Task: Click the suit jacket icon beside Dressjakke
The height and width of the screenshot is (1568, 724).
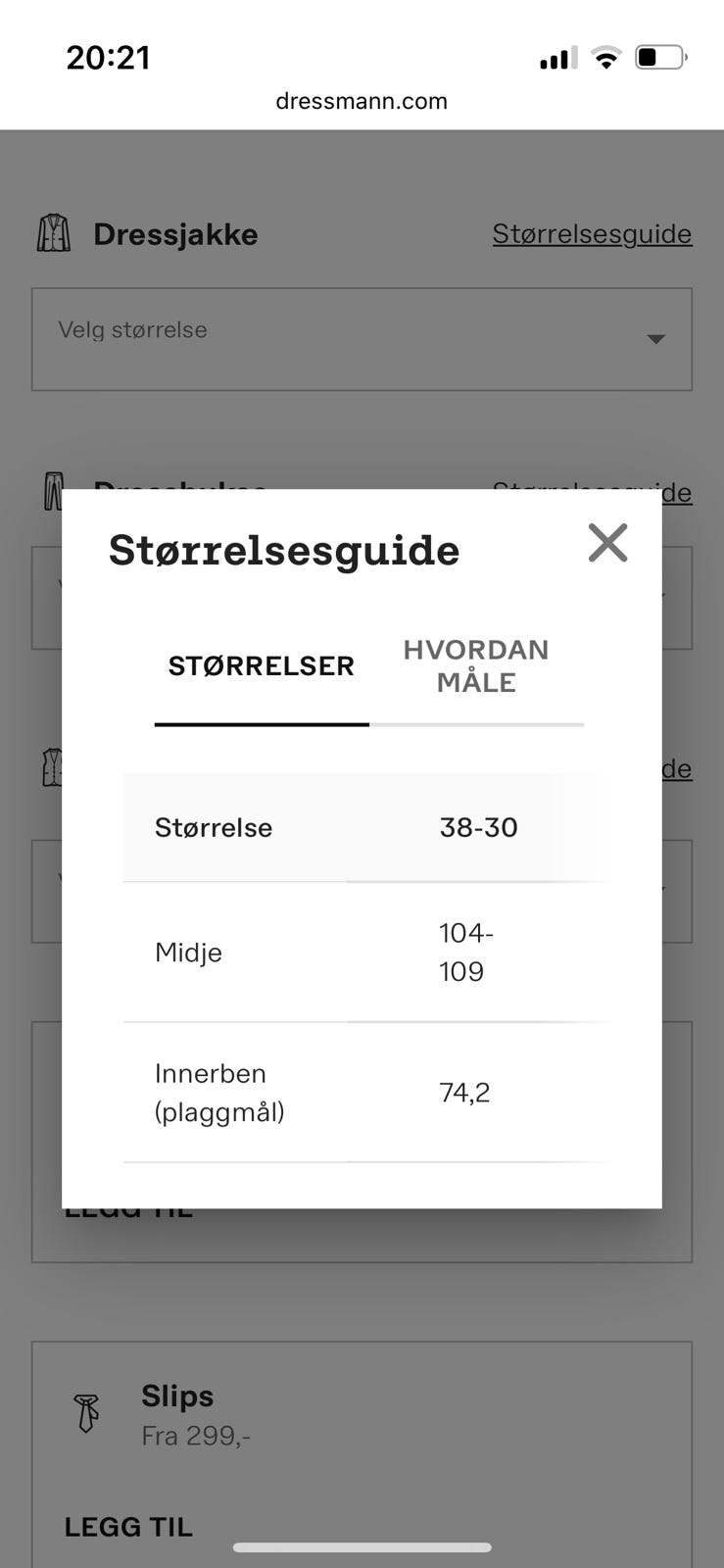Action: coord(54,233)
